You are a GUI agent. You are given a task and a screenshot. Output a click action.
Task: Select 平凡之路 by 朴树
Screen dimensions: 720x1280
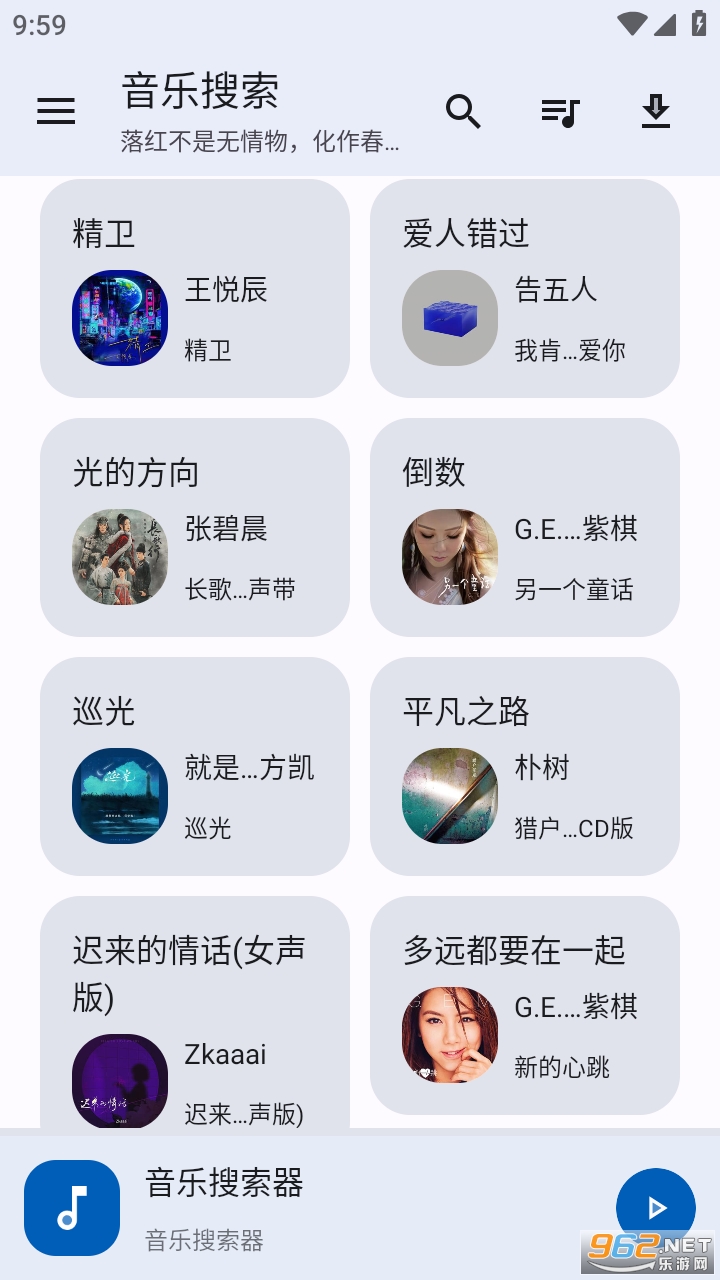525,766
